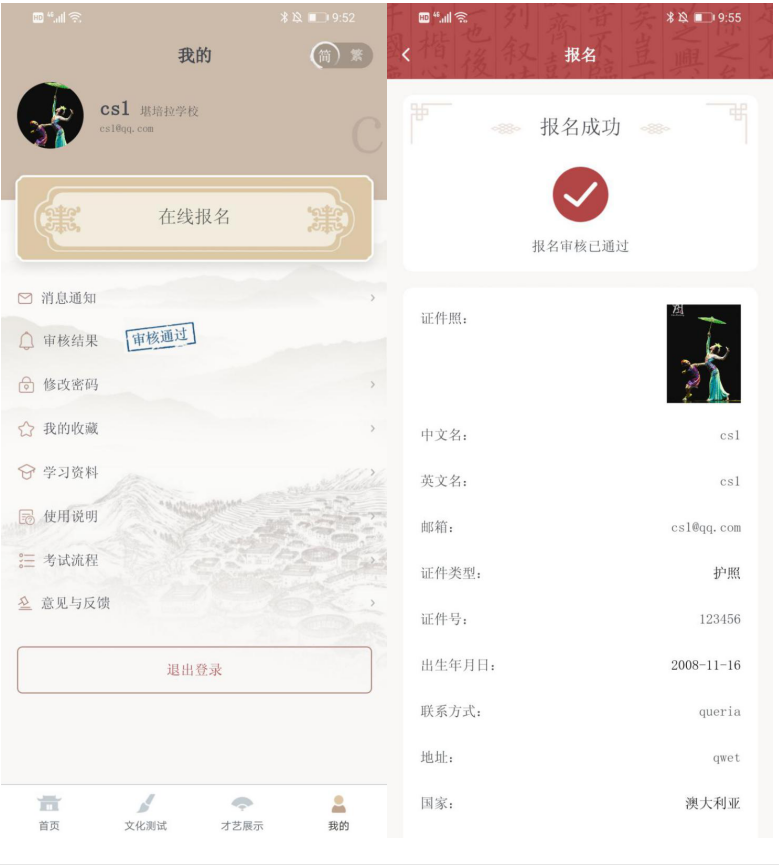The height and width of the screenshot is (865, 779).
Task: View the 证件照 photo thumbnail
Action: pyautogui.click(x=703, y=354)
